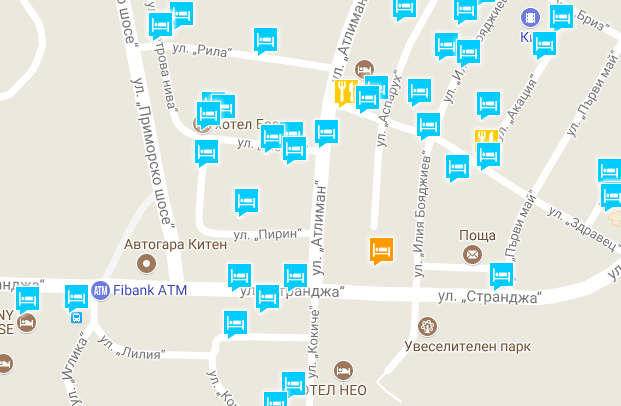The height and width of the screenshot is (406, 621).
Task: Select the Увеселителен парк amusement park marker
Action: (428, 326)
